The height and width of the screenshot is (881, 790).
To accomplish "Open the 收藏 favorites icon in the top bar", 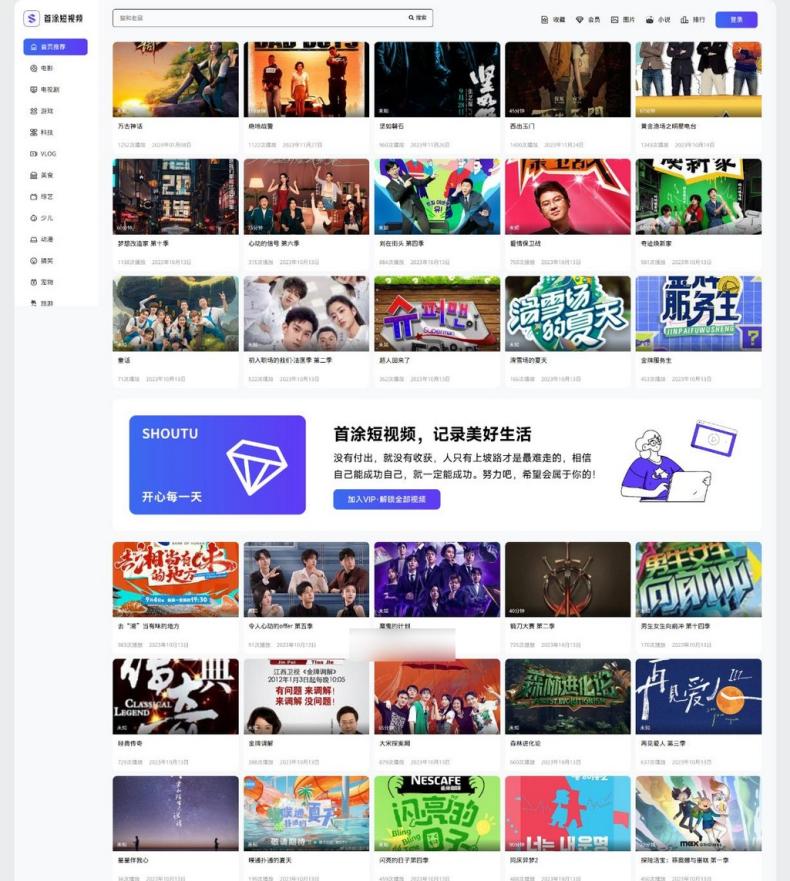I will click(544, 19).
